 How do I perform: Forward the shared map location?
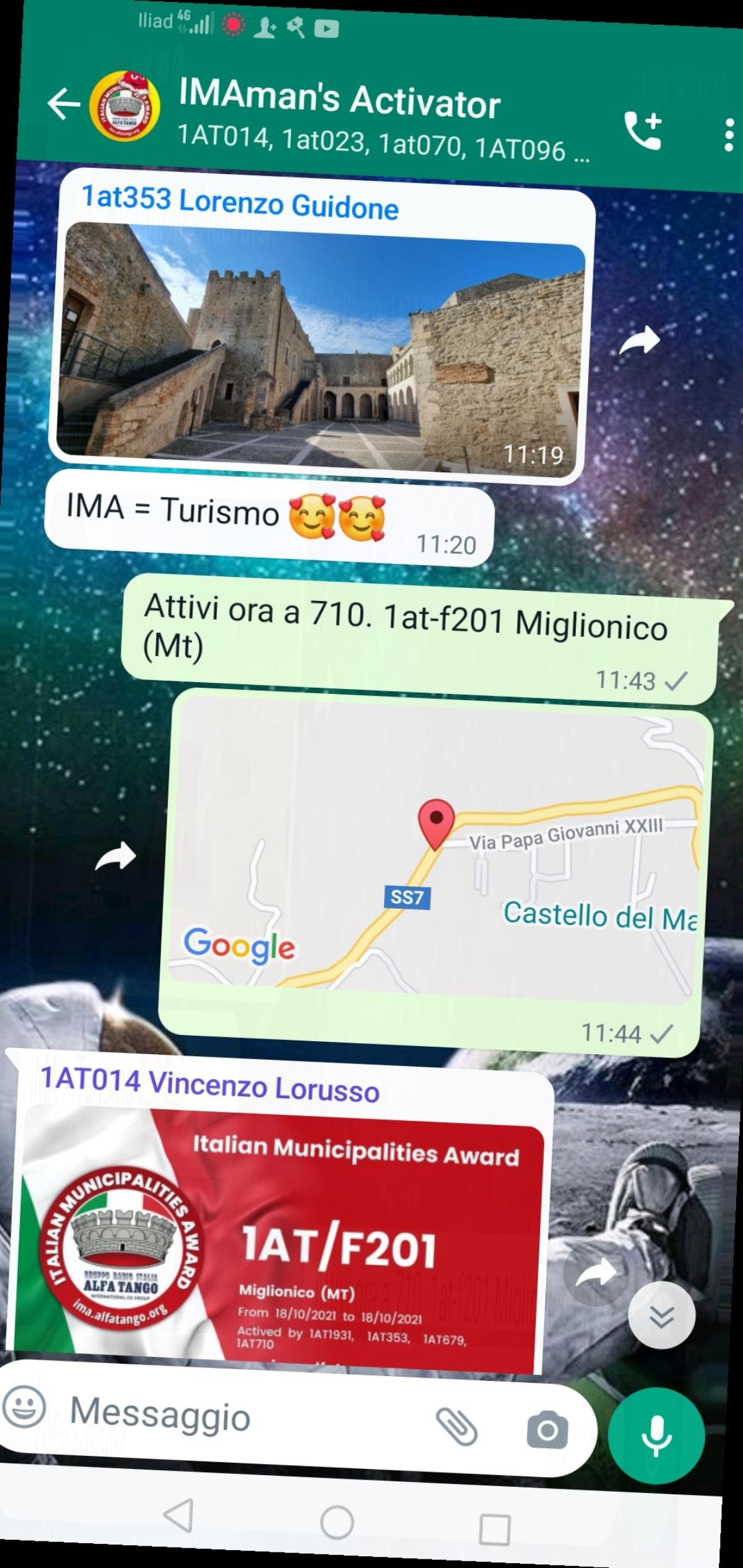115,856
